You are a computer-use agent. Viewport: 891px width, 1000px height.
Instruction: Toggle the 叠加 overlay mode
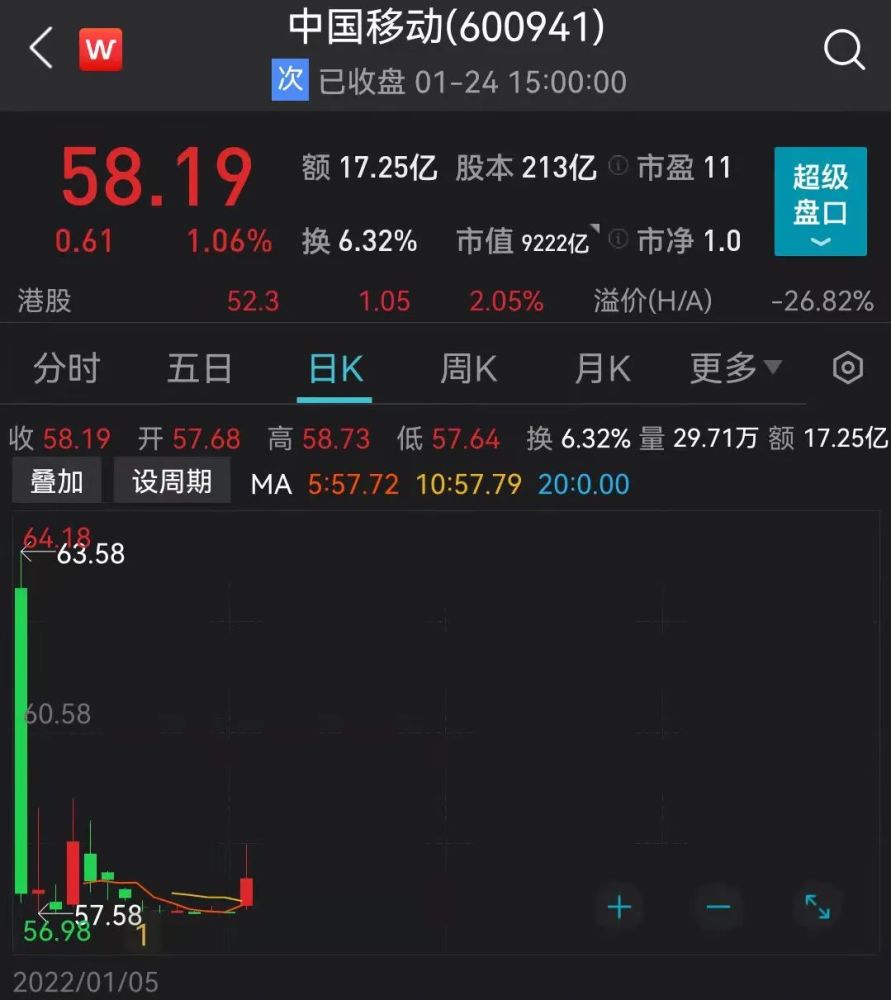coord(56,481)
